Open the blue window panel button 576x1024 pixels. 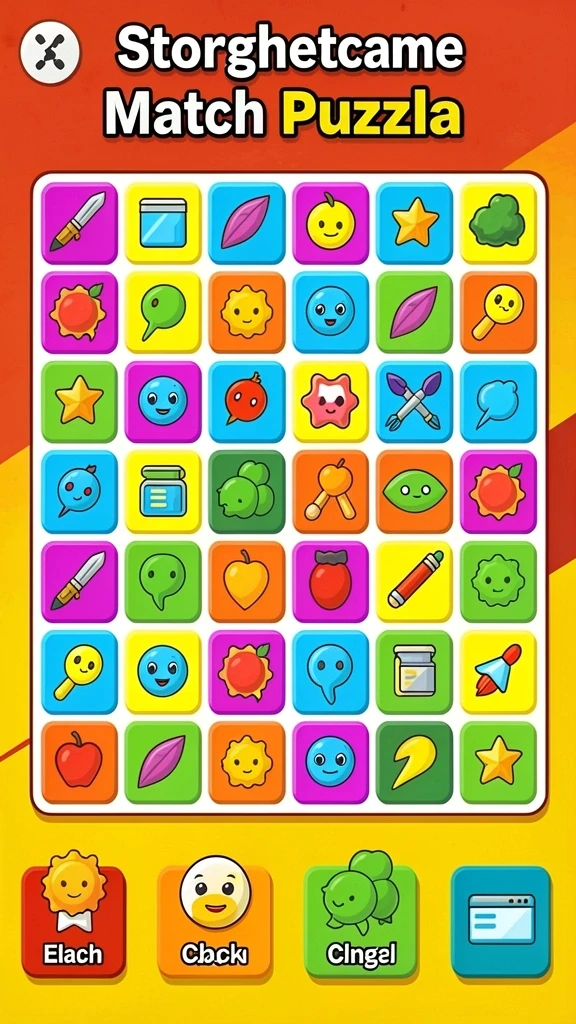501,921
